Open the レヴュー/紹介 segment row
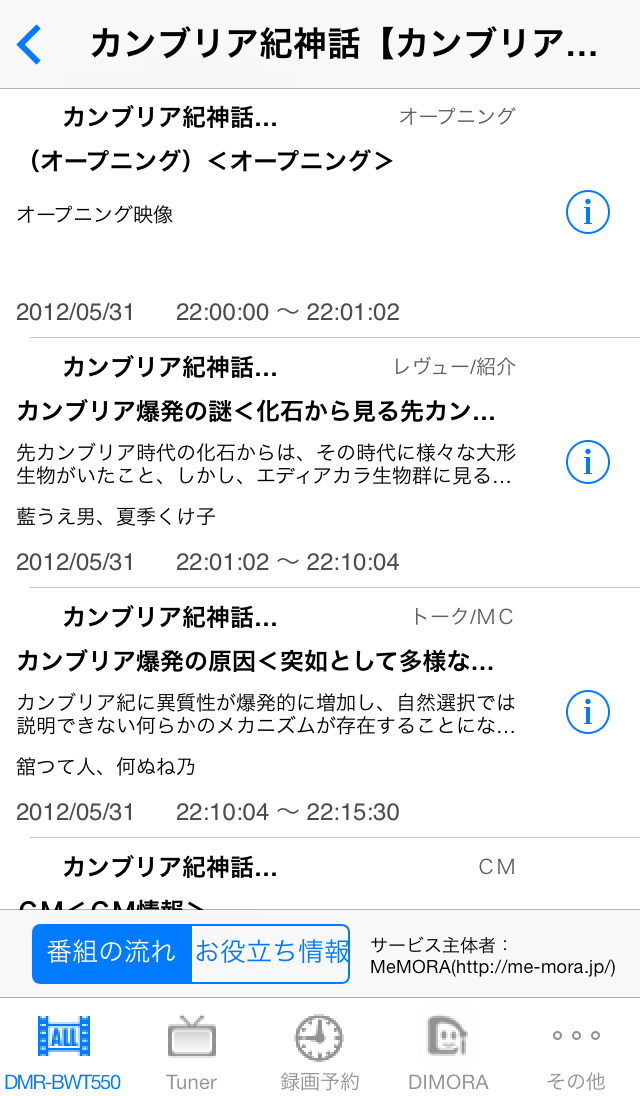The height and width of the screenshot is (1096, 640). click(320, 463)
